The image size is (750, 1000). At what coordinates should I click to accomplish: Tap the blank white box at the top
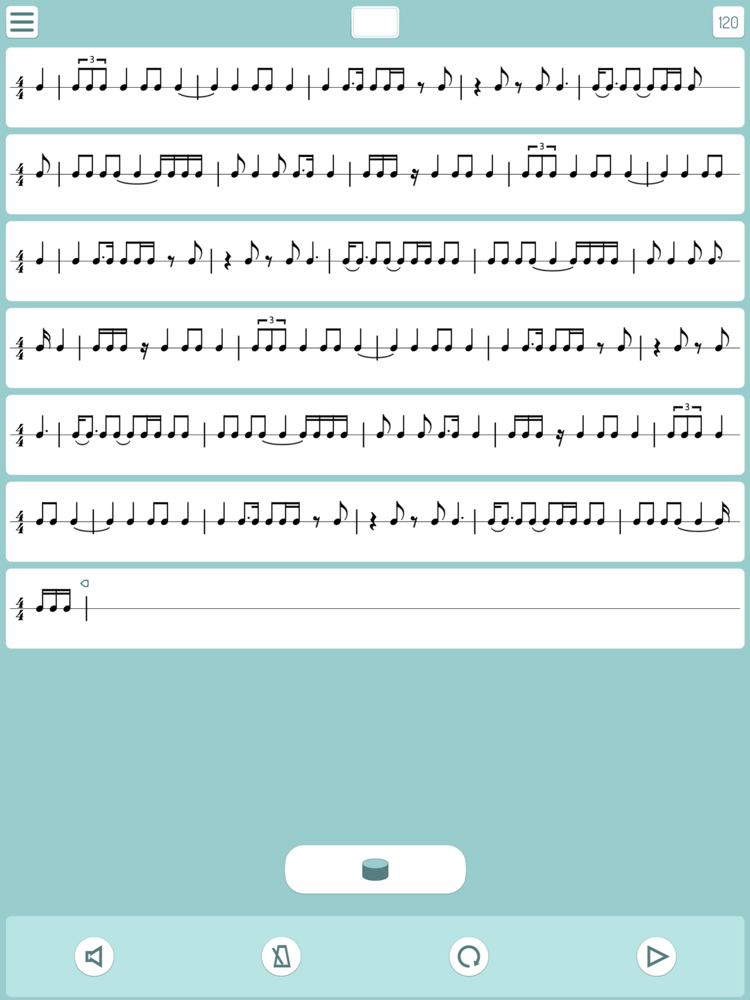pyautogui.click(x=375, y=22)
